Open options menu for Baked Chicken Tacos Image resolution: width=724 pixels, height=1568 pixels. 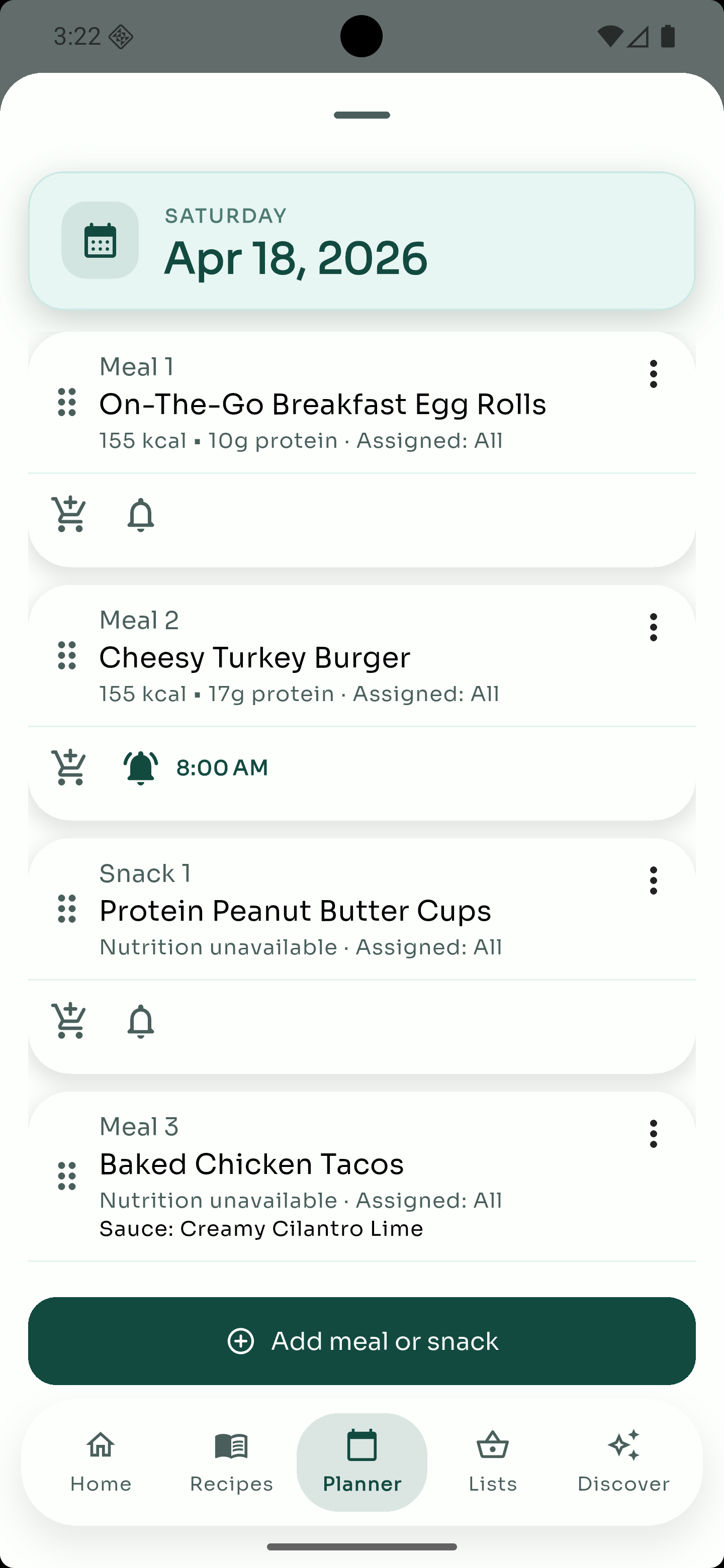click(x=653, y=1133)
